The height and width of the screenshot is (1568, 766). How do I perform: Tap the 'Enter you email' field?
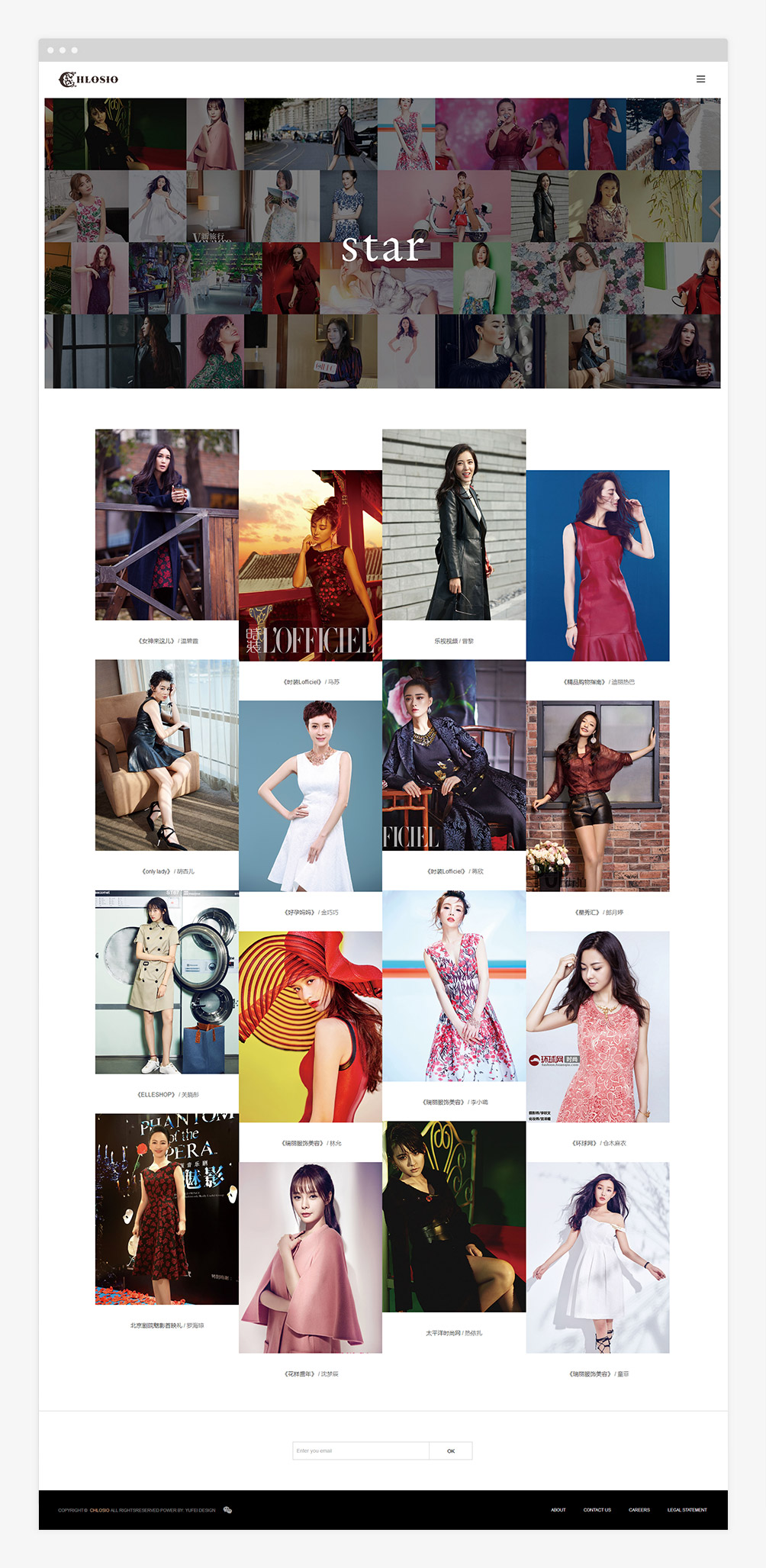(x=360, y=1450)
